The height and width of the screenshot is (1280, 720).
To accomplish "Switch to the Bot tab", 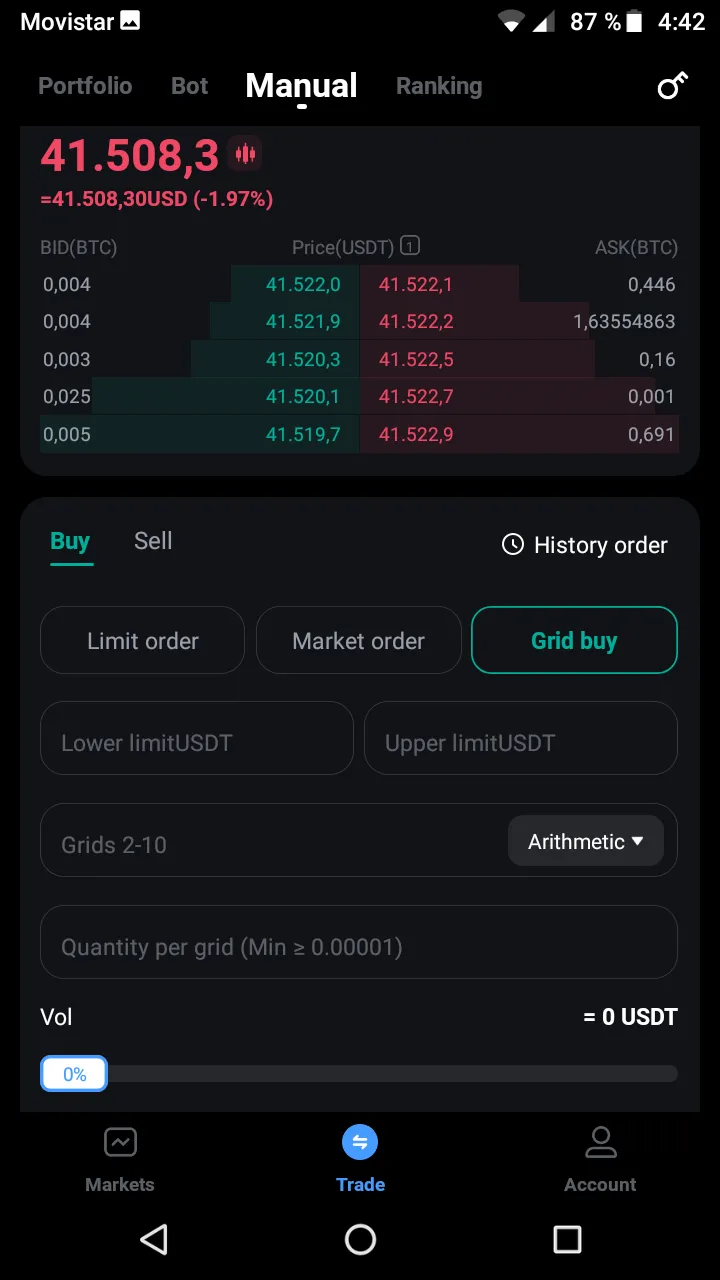I will click(x=190, y=86).
